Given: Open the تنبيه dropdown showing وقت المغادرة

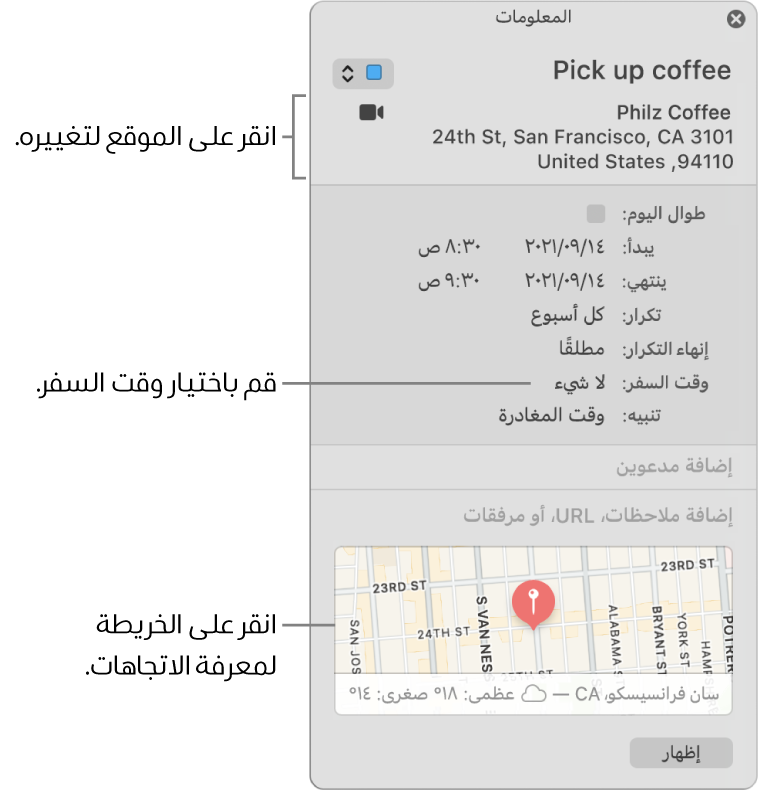Looking at the screenshot, I should pyautogui.click(x=552, y=415).
